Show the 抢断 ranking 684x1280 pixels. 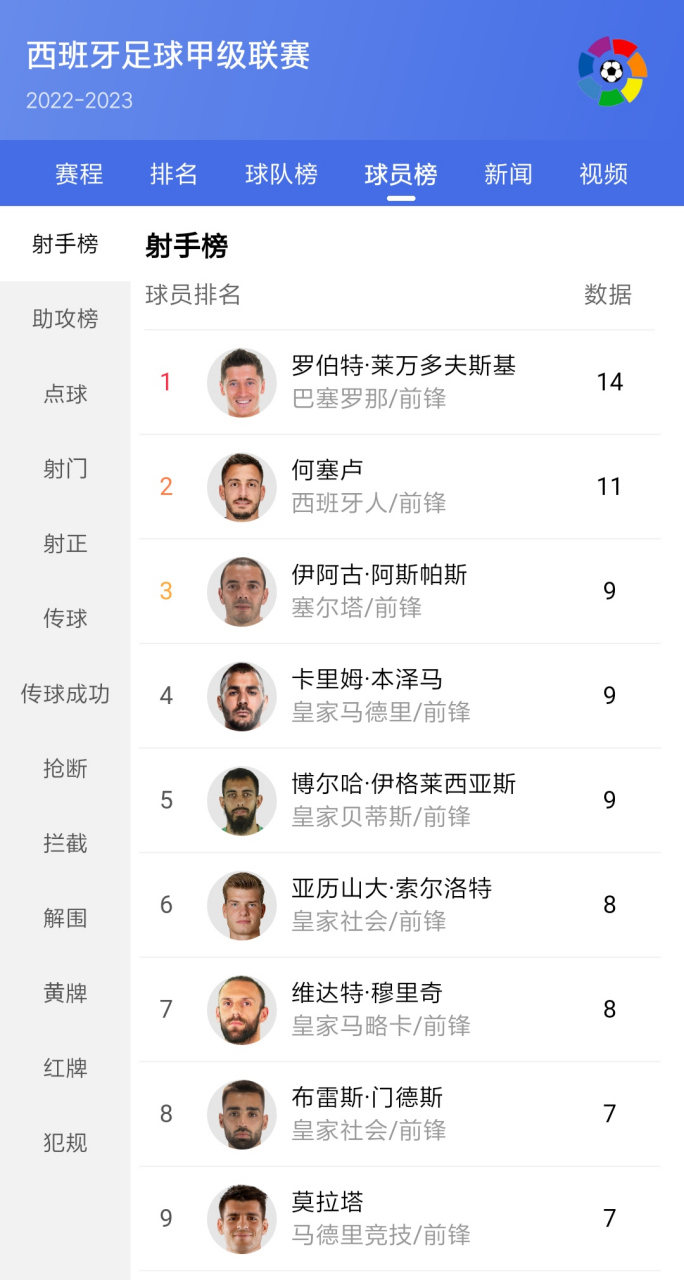tap(65, 769)
